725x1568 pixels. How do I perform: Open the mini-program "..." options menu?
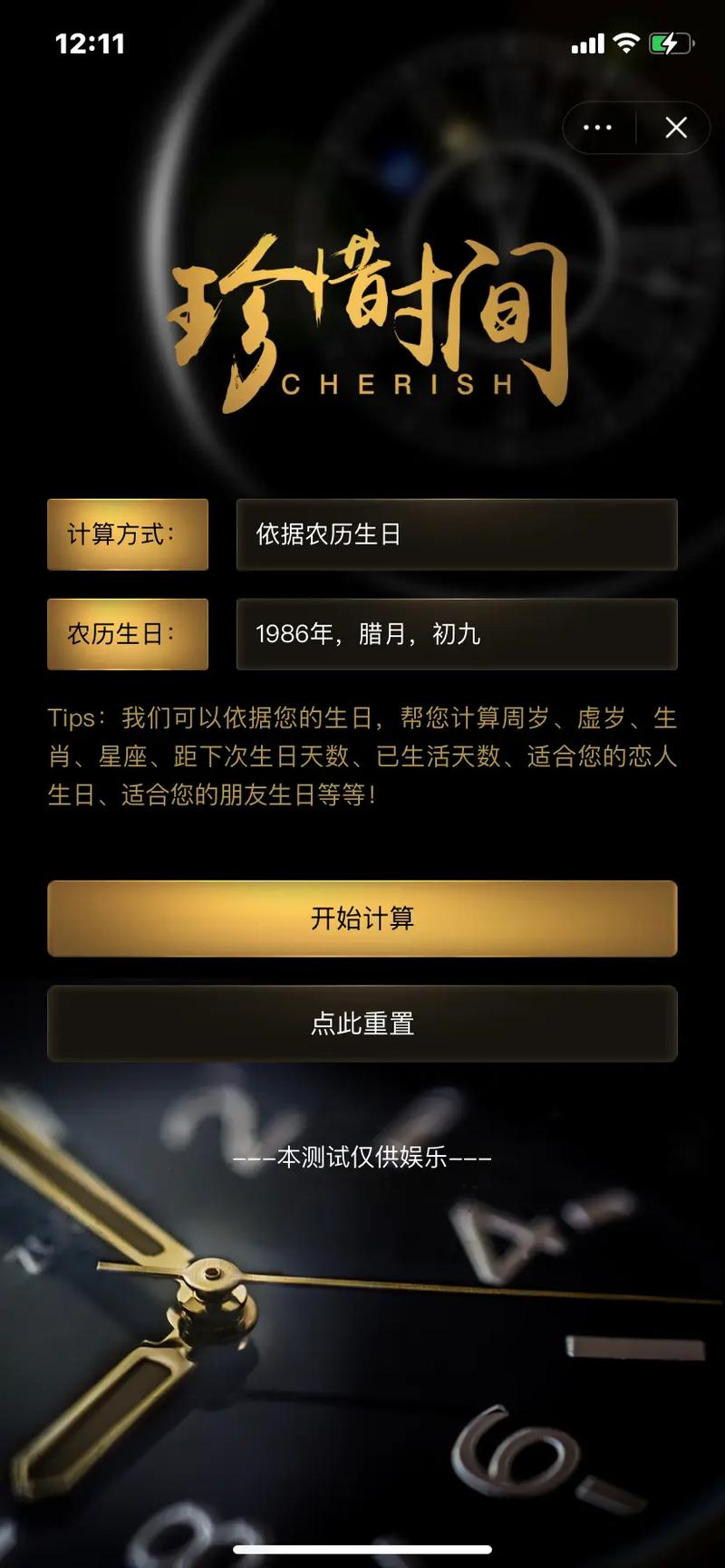pos(597,127)
